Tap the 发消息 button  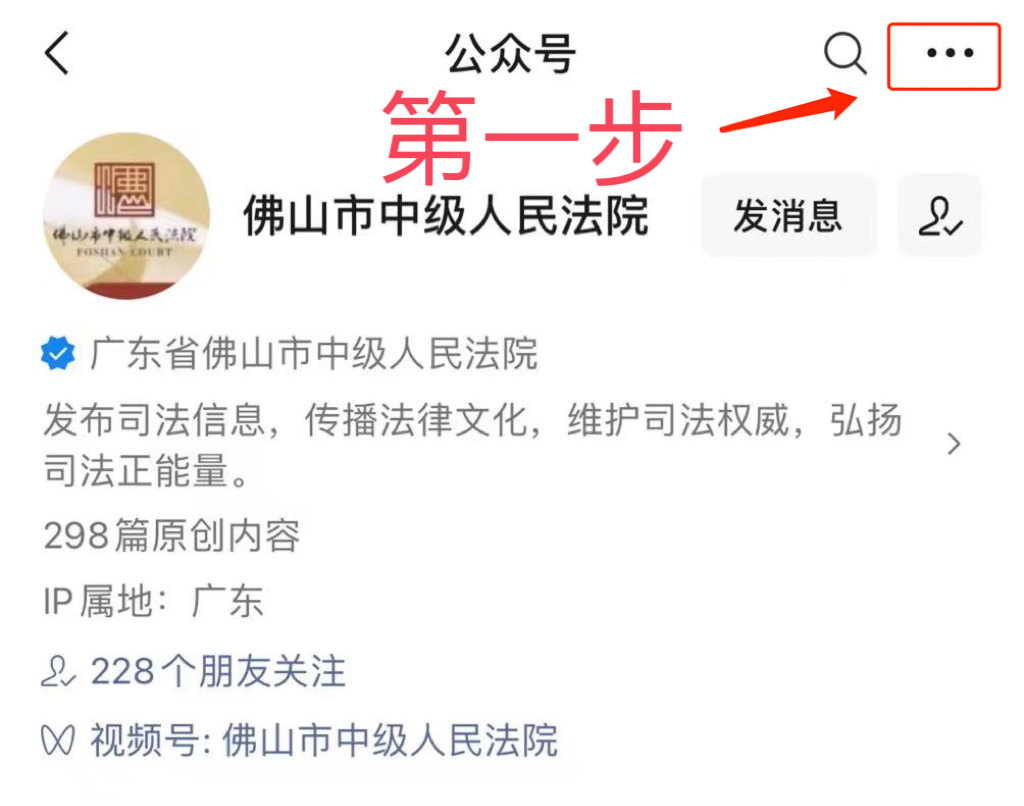coord(788,216)
